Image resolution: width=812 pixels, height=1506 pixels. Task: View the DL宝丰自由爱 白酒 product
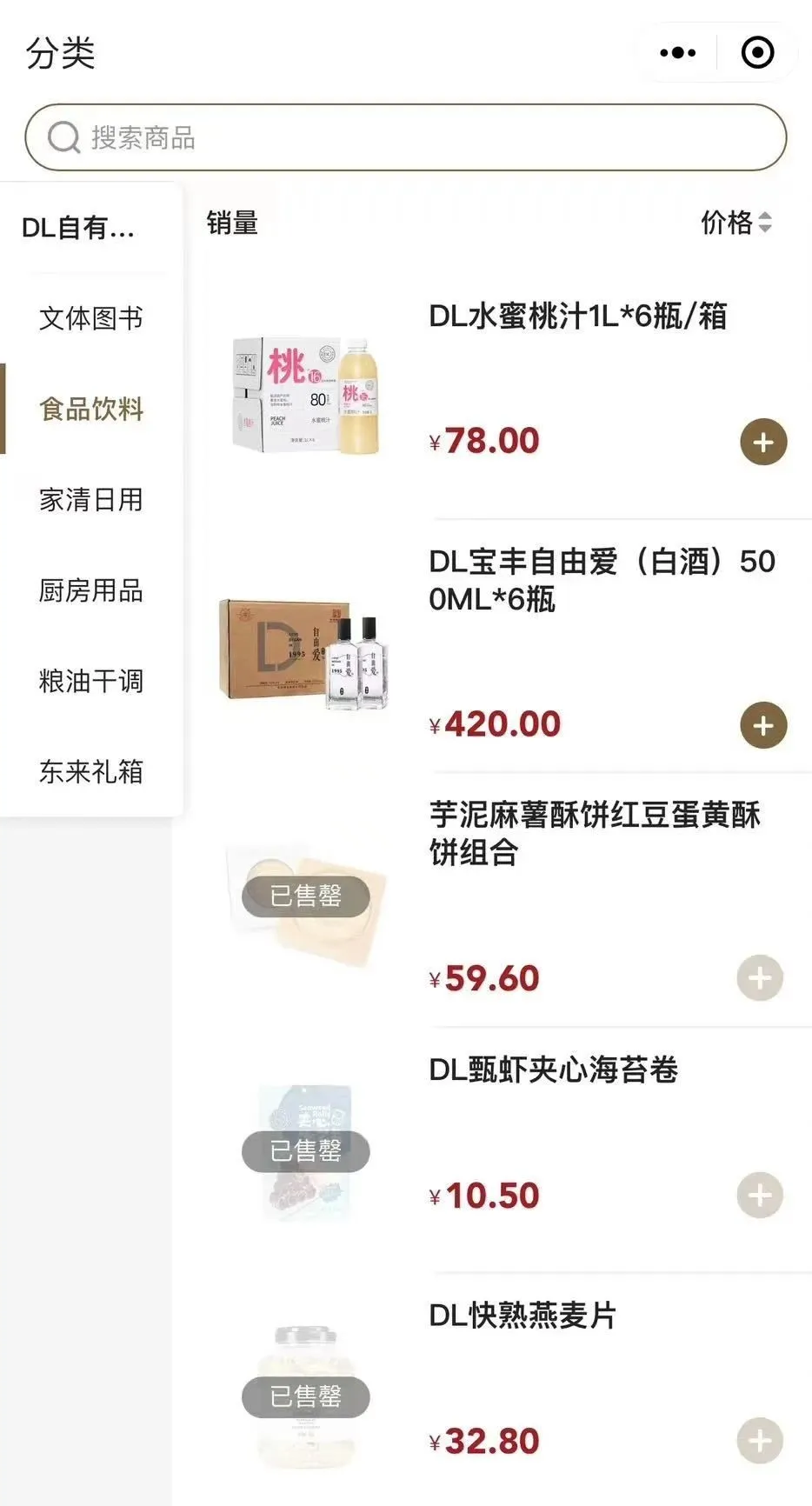coord(600,580)
